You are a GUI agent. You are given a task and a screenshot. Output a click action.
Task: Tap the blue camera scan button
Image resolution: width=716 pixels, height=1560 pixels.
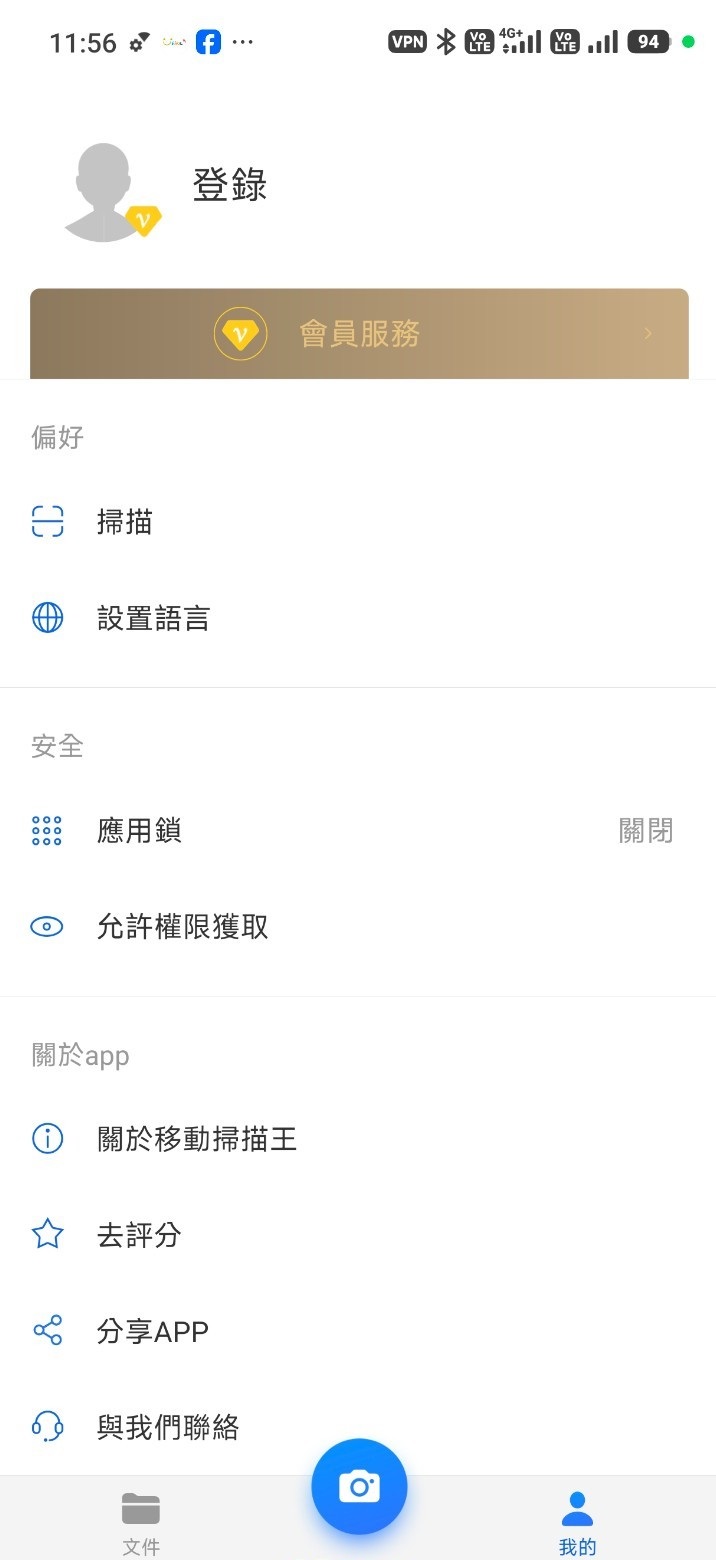(359, 1486)
